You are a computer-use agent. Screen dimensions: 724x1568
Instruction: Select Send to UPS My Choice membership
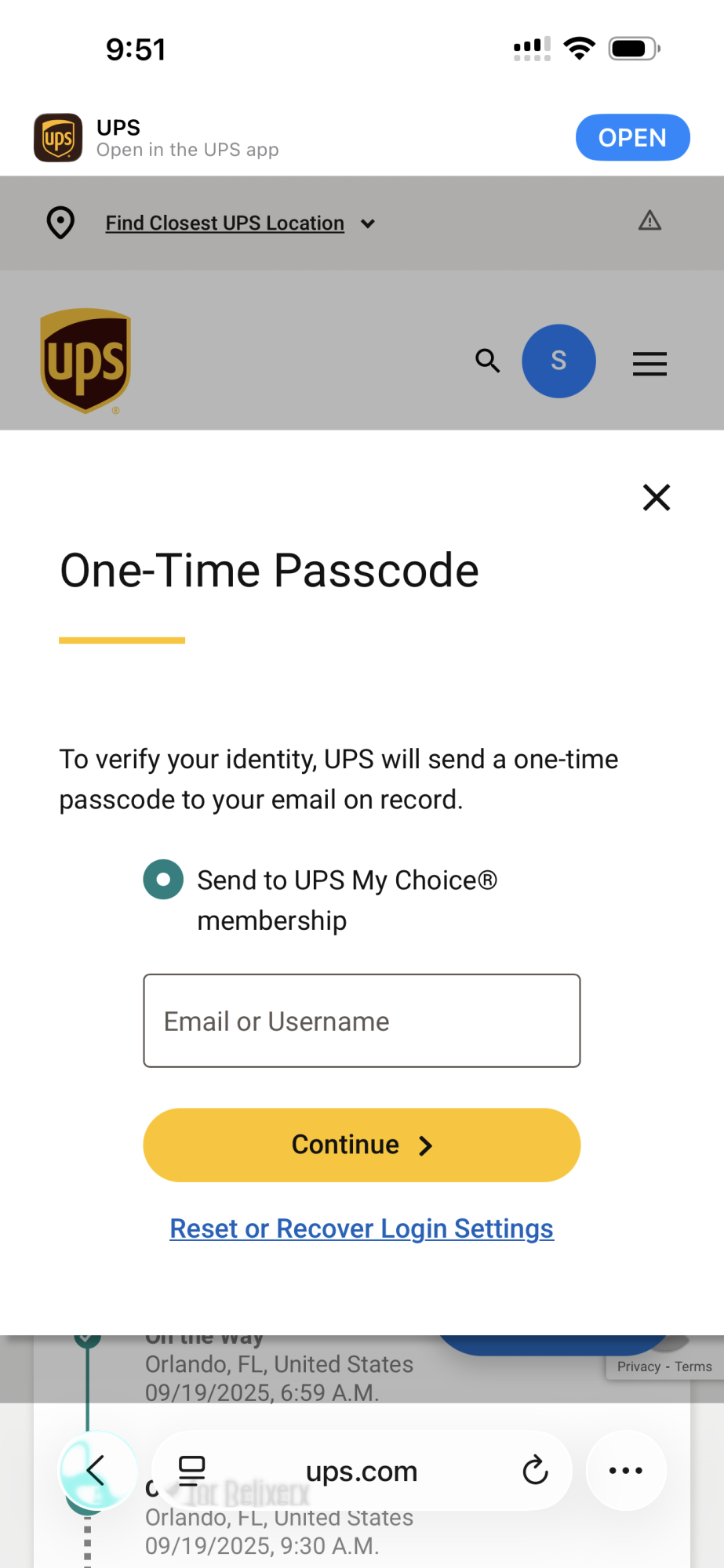coord(163,880)
